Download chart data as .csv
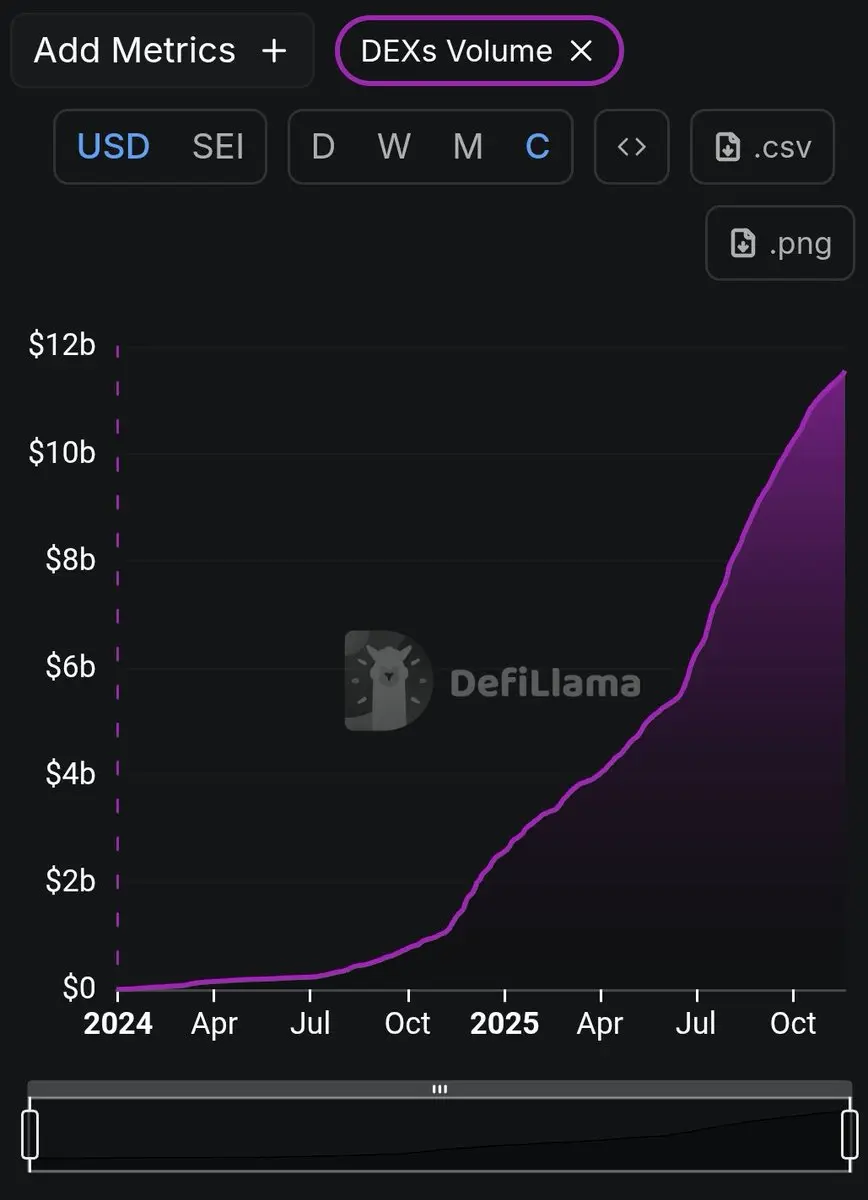This screenshot has height=1200, width=868. tap(762, 147)
